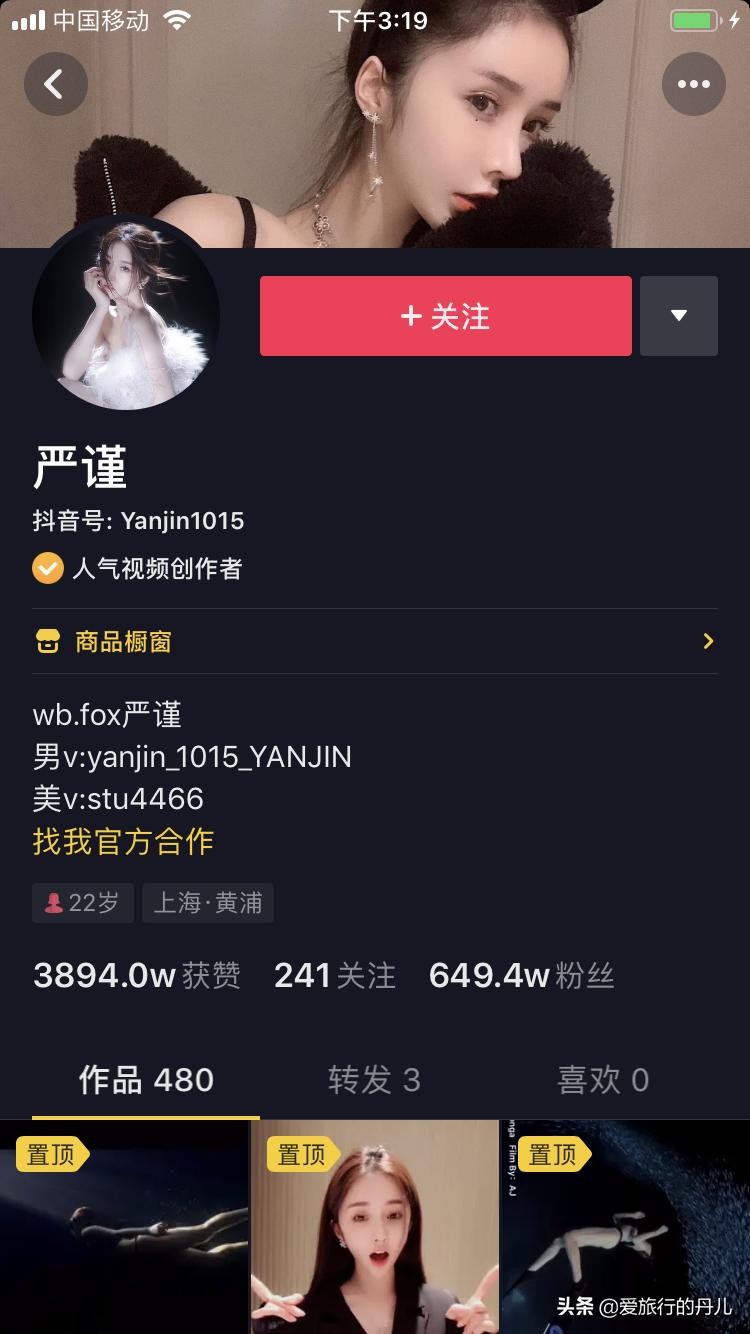Go back using the arrow icon
The width and height of the screenshot is (750, 1334).
[56, 85]
